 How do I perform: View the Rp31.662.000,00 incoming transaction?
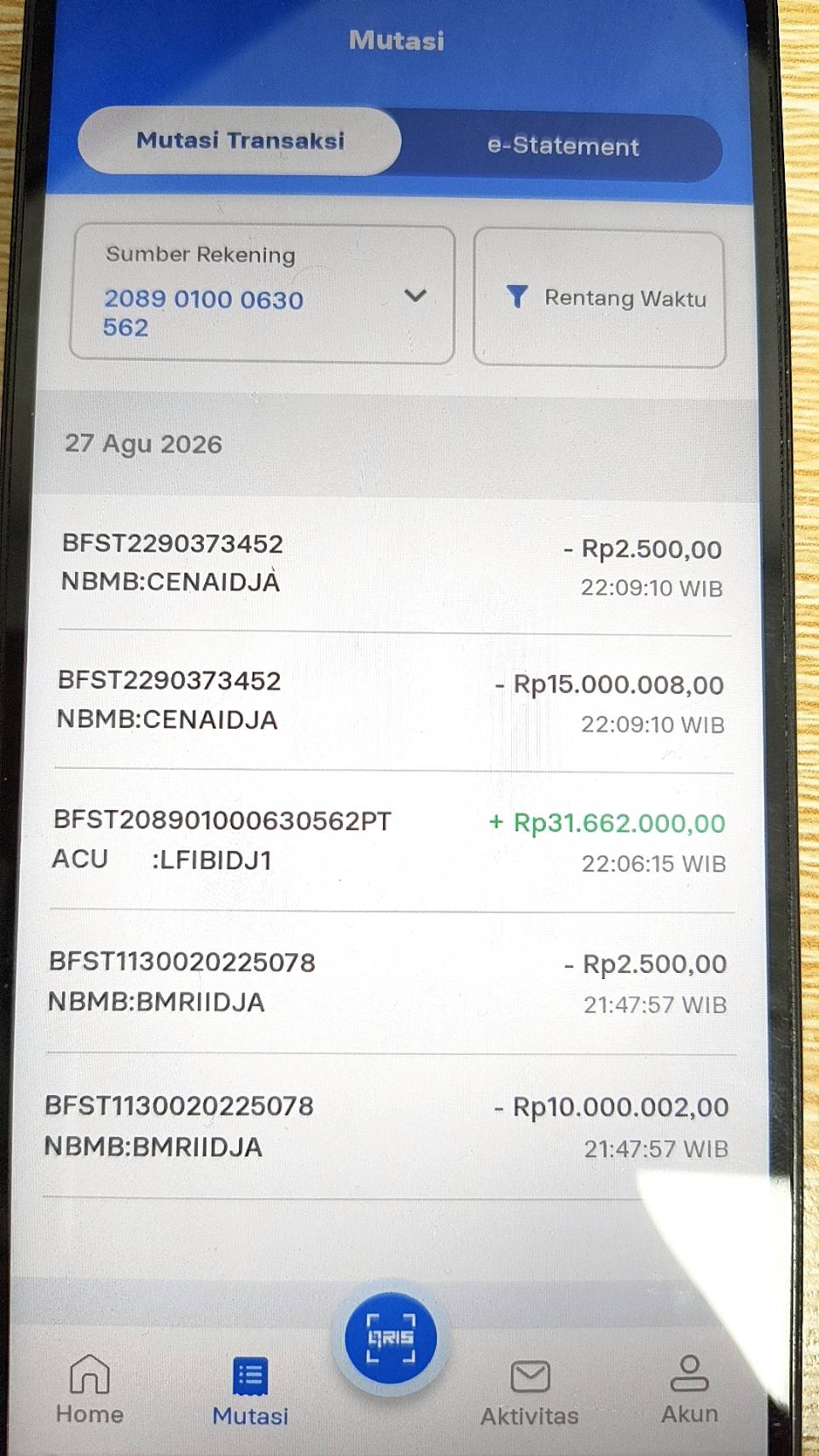click(391, 841)
